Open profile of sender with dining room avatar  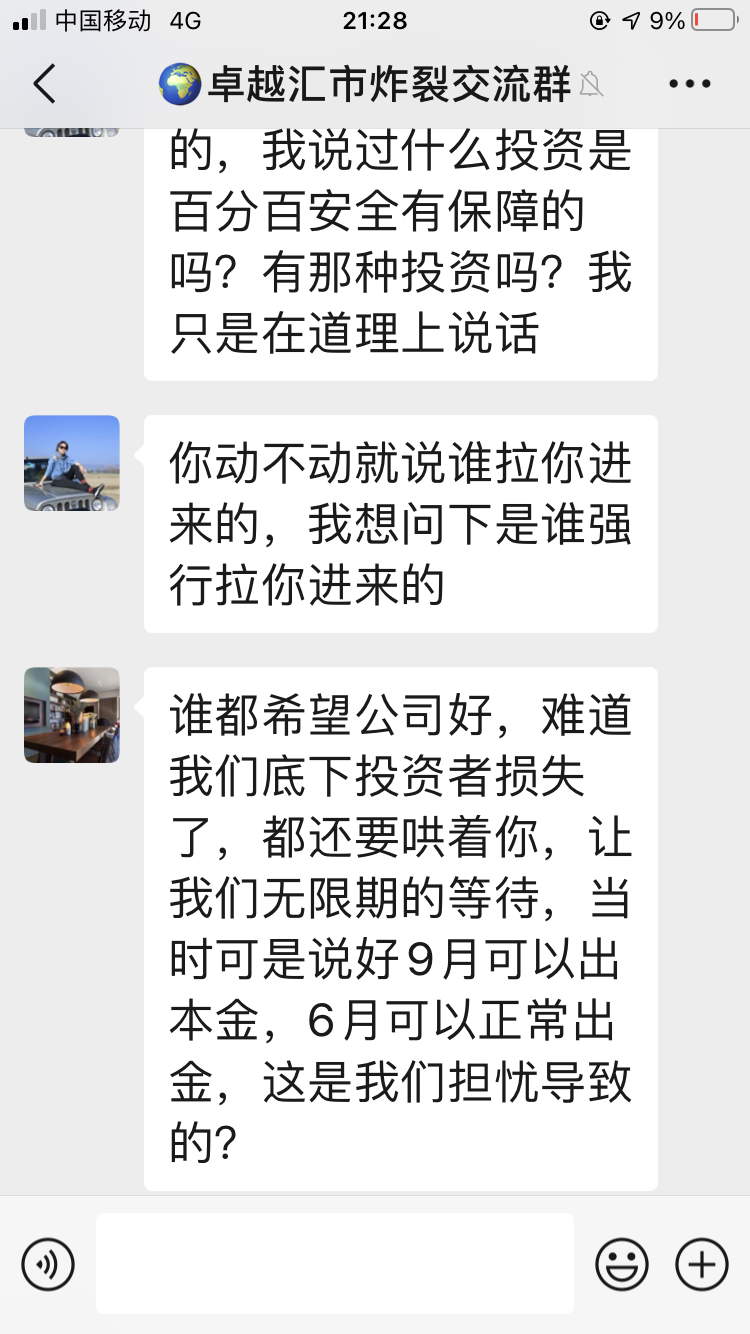72,715
